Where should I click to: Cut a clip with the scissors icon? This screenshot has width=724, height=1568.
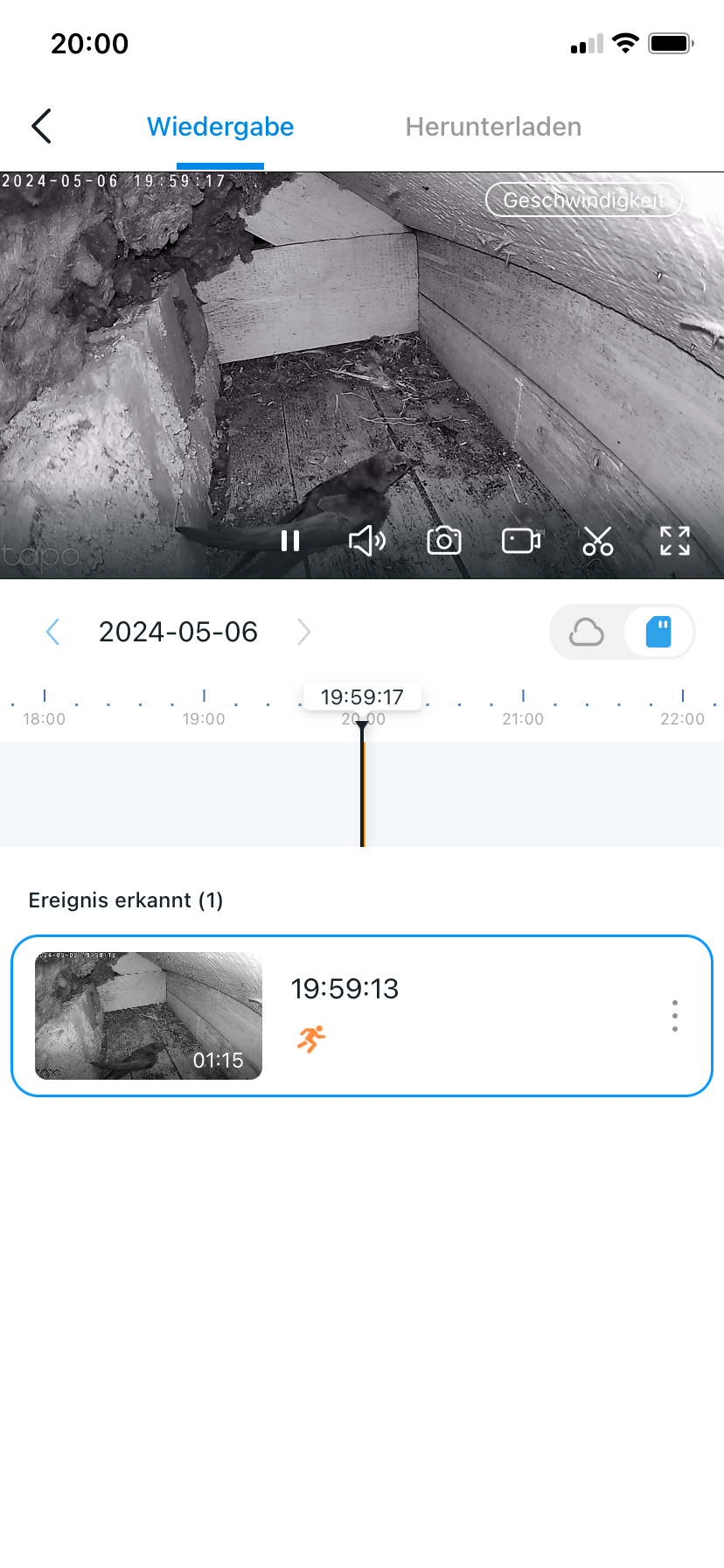598,542
